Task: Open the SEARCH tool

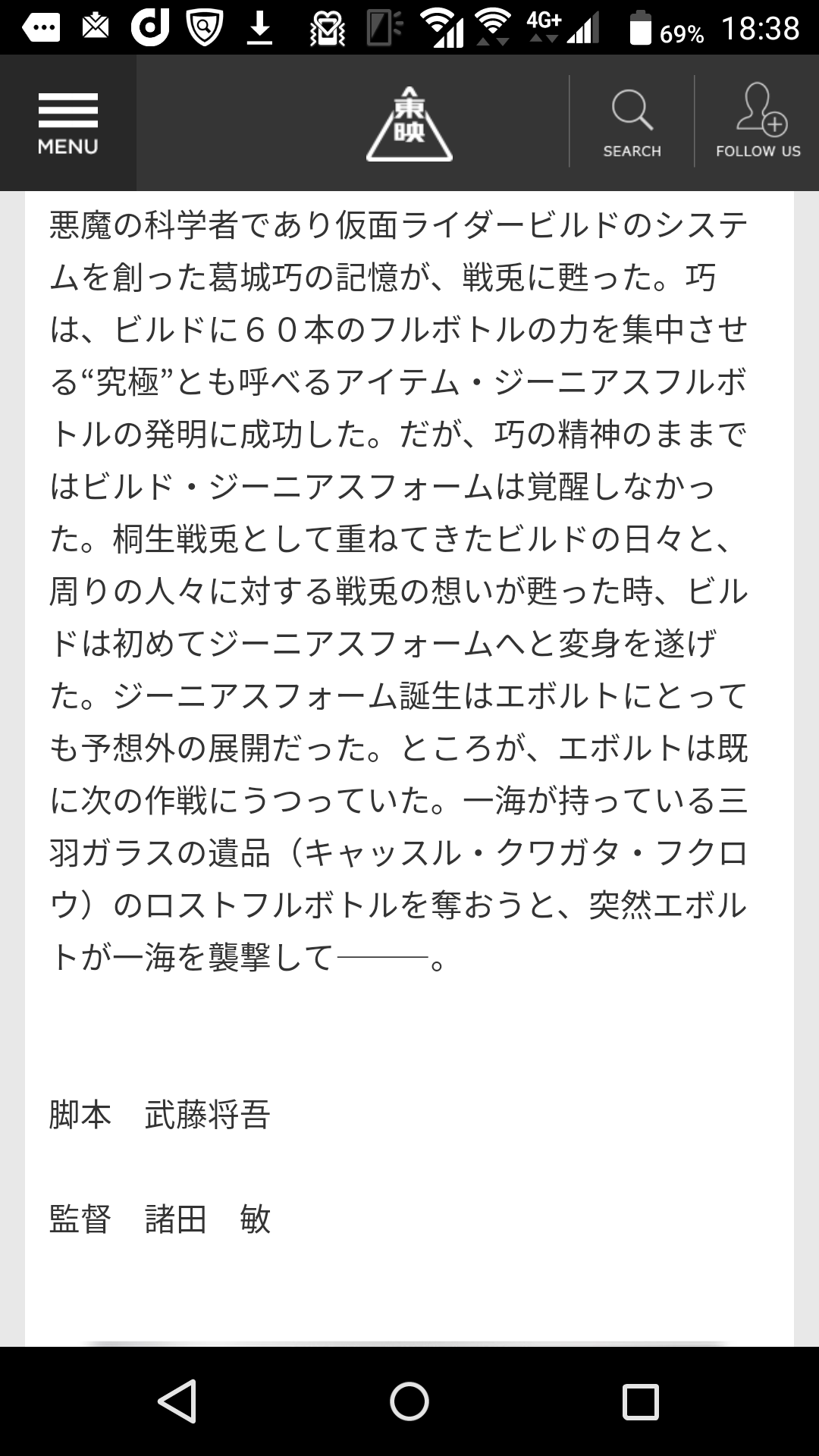Action: coord(632,123)
